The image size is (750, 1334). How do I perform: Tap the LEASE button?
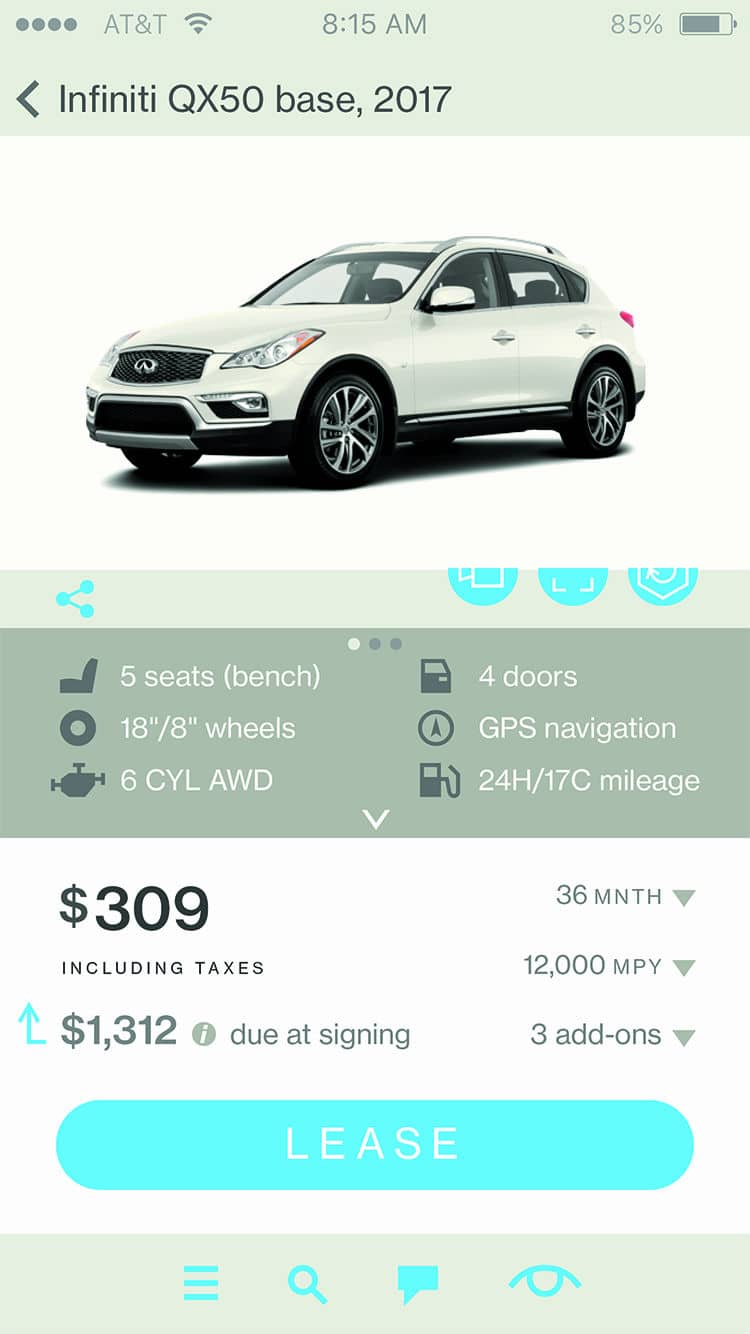[374, 1144]
